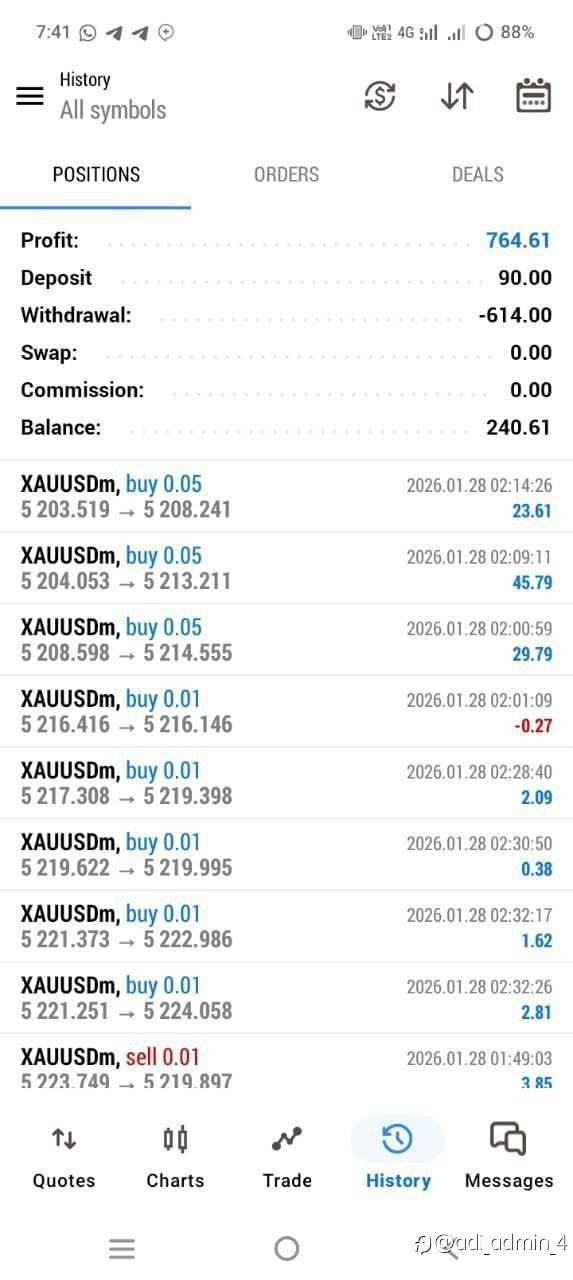The width and height of the screenshot is (573, 1280).
Task: Tap the sort arrows icon
Action: coord(457,96)
